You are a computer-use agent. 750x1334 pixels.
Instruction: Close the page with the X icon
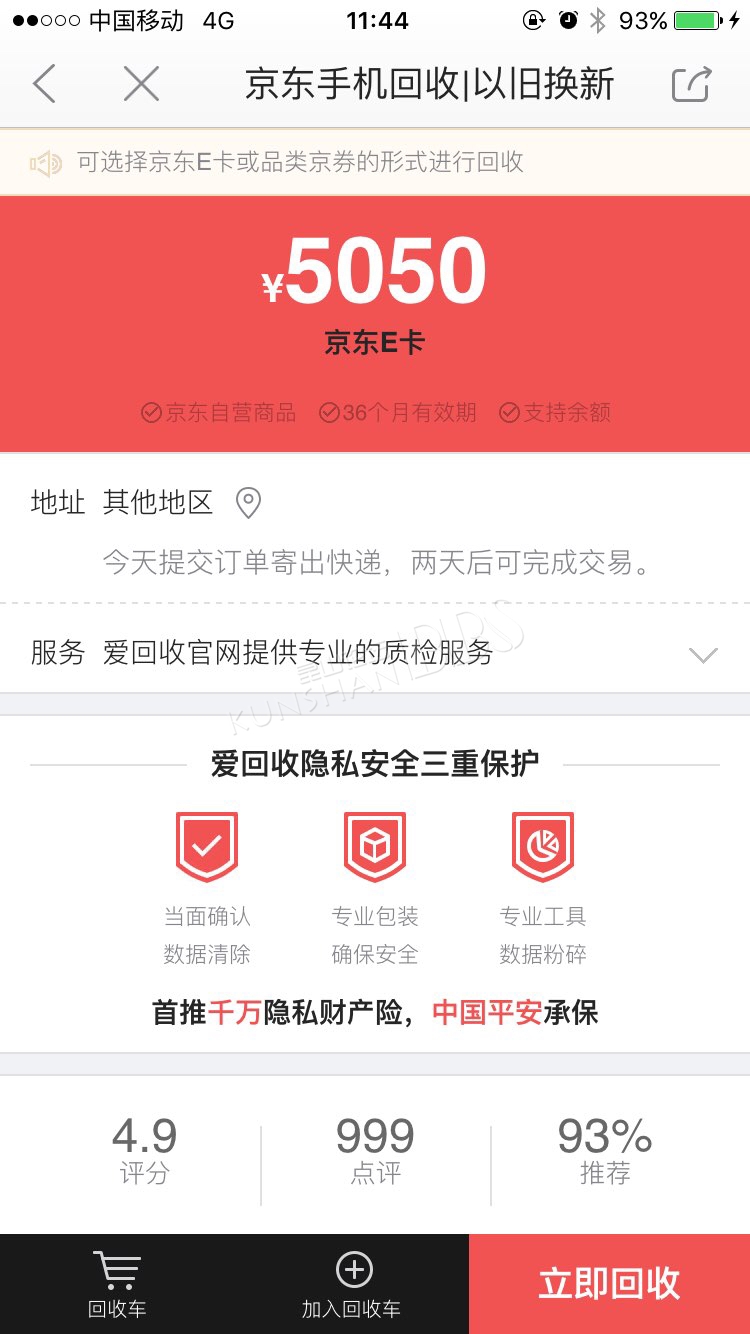click(141, 84)
